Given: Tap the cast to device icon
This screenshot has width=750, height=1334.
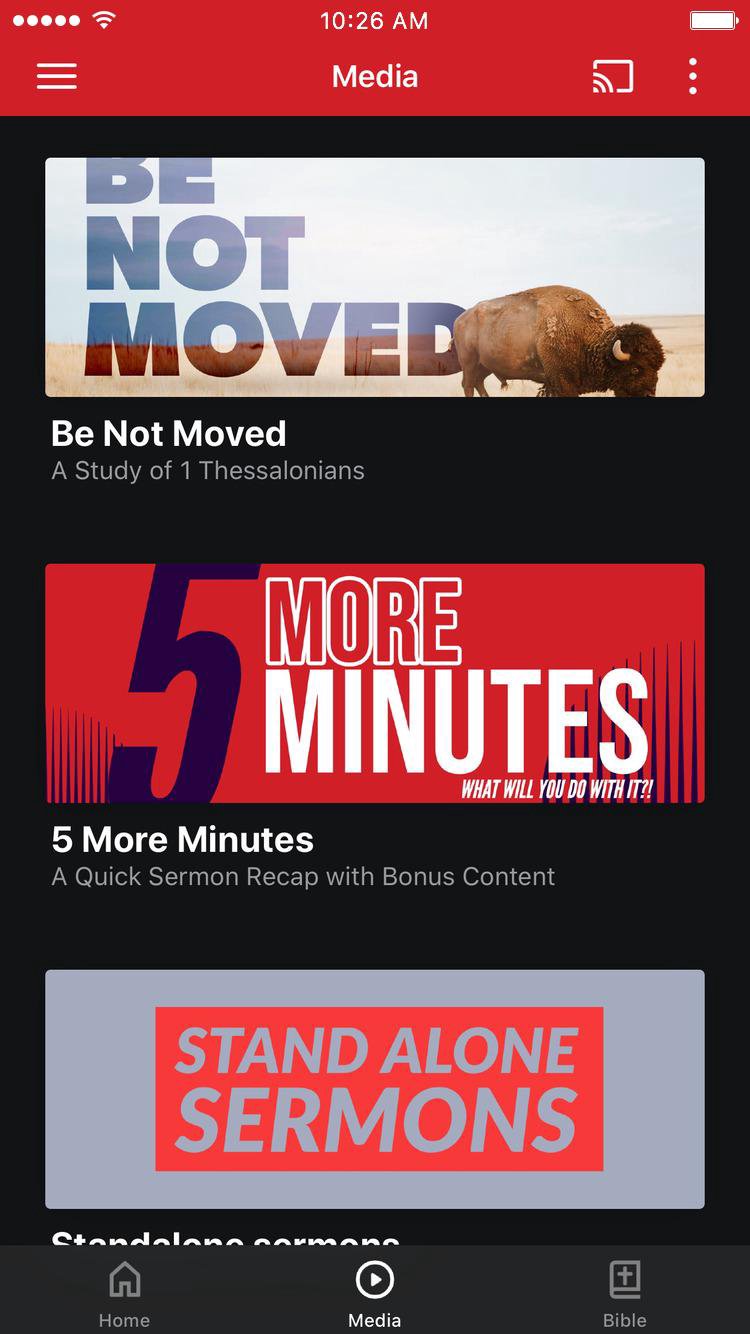Looking at the screenshot, I should pos(612,77).
